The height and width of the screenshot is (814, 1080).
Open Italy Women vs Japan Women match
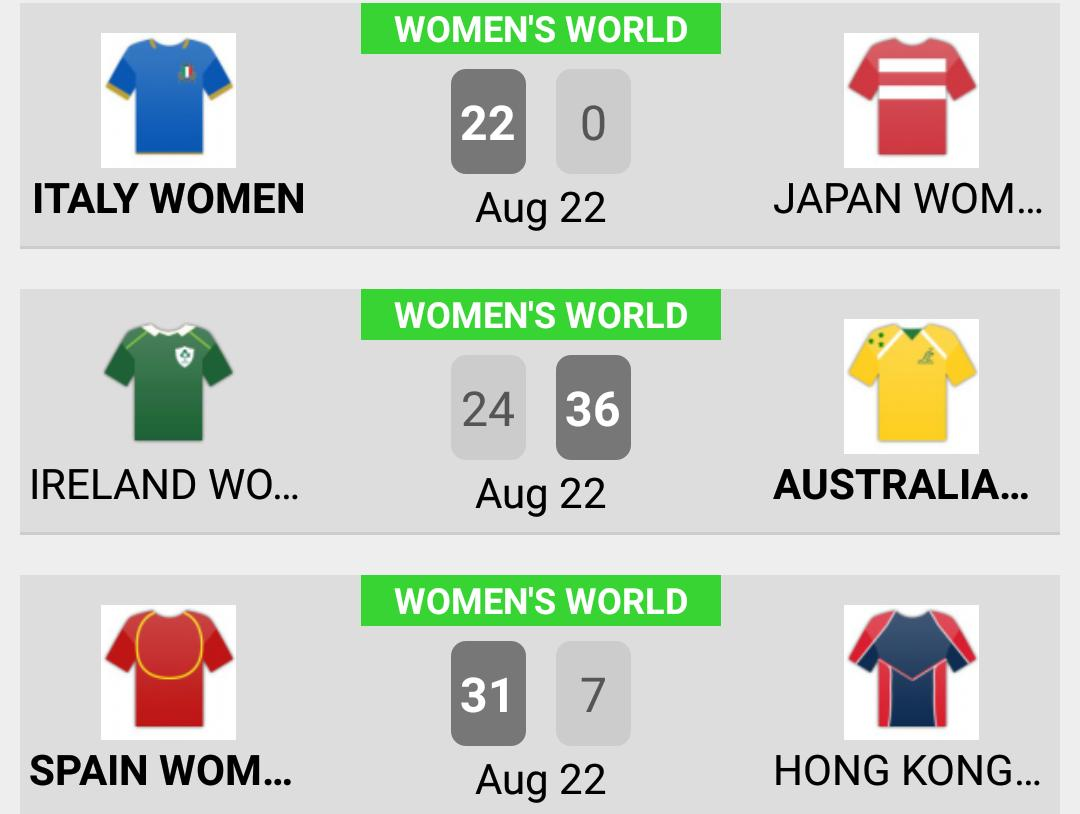tap(540, 125)
